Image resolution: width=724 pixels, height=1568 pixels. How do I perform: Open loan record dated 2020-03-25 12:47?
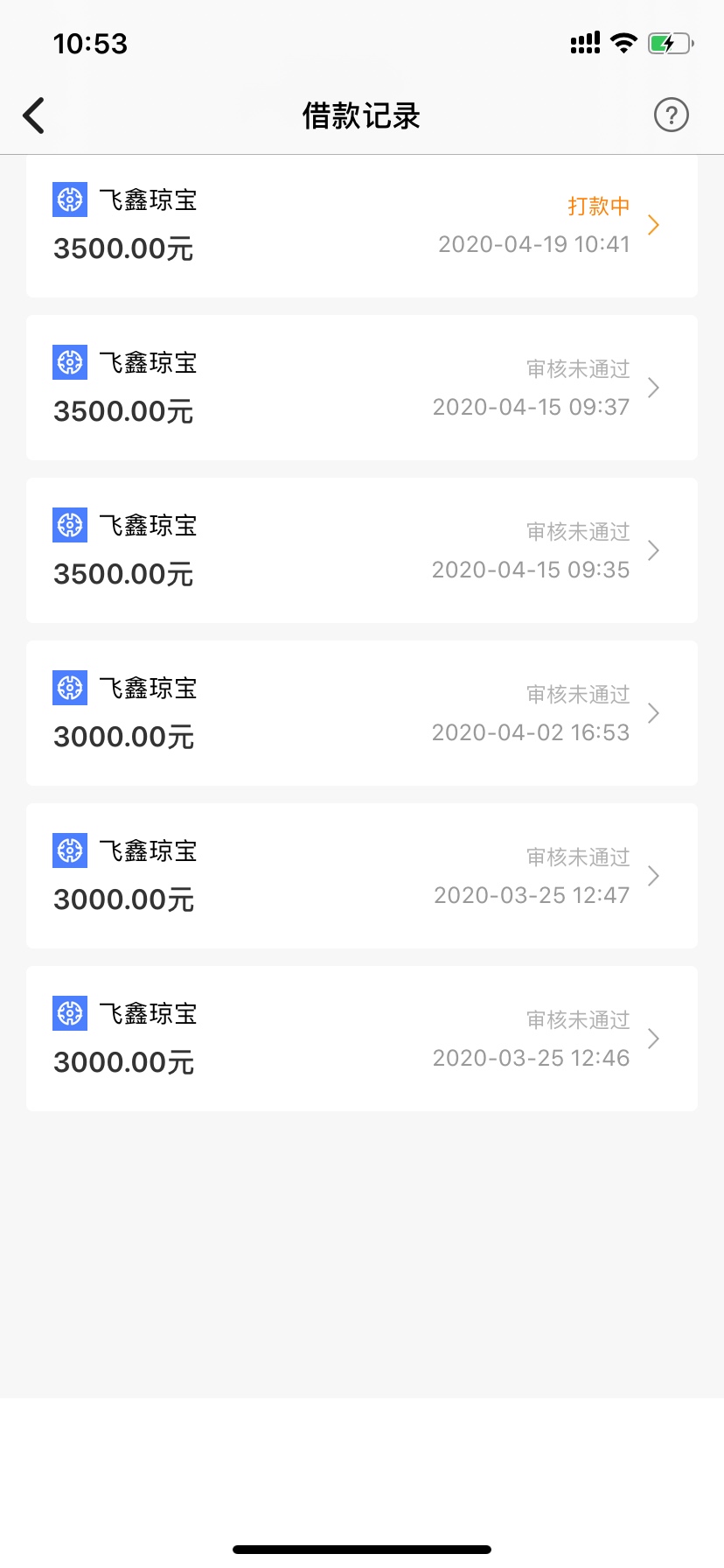click(362, 876)
